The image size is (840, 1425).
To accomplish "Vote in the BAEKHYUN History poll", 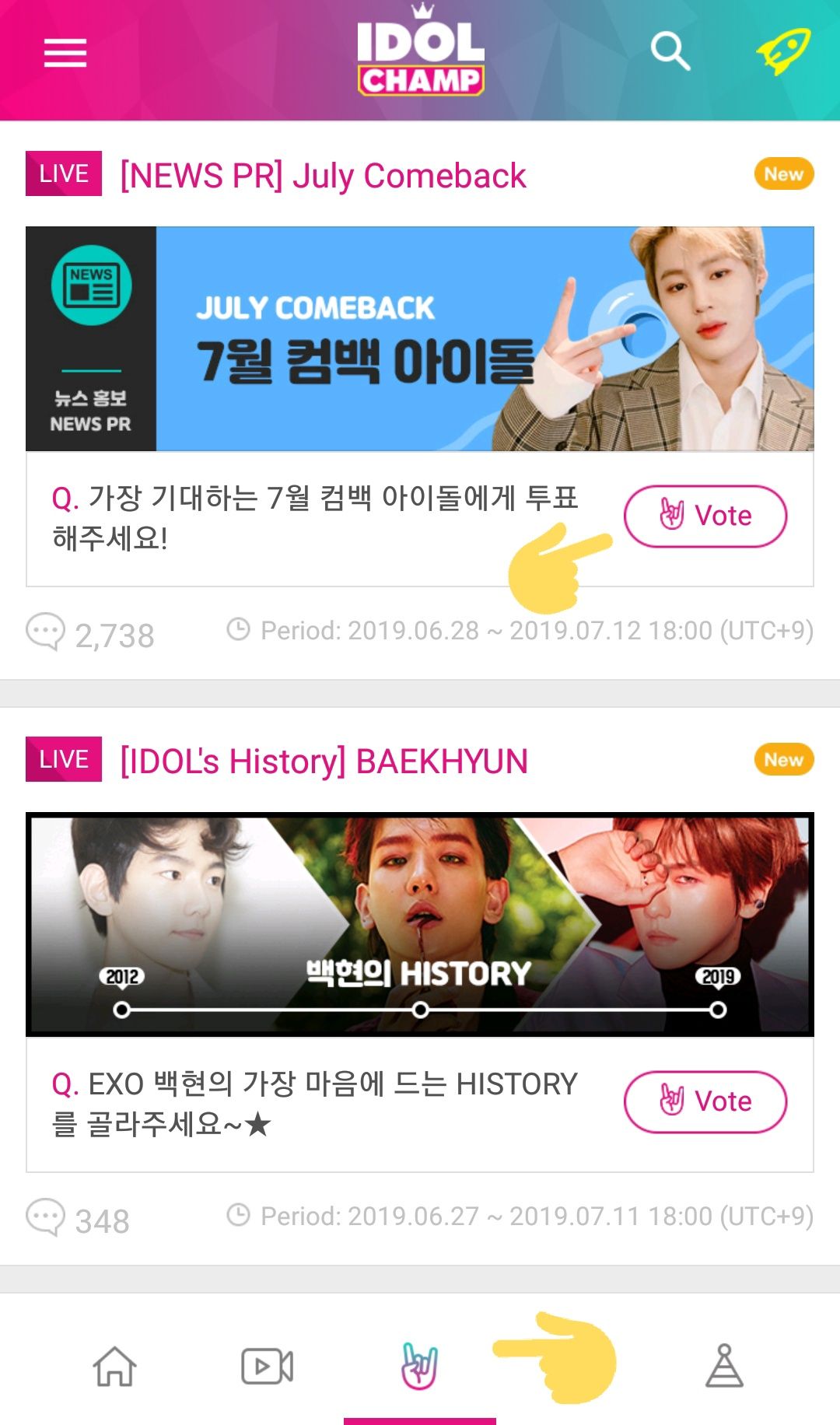I will click(705, 1101).
